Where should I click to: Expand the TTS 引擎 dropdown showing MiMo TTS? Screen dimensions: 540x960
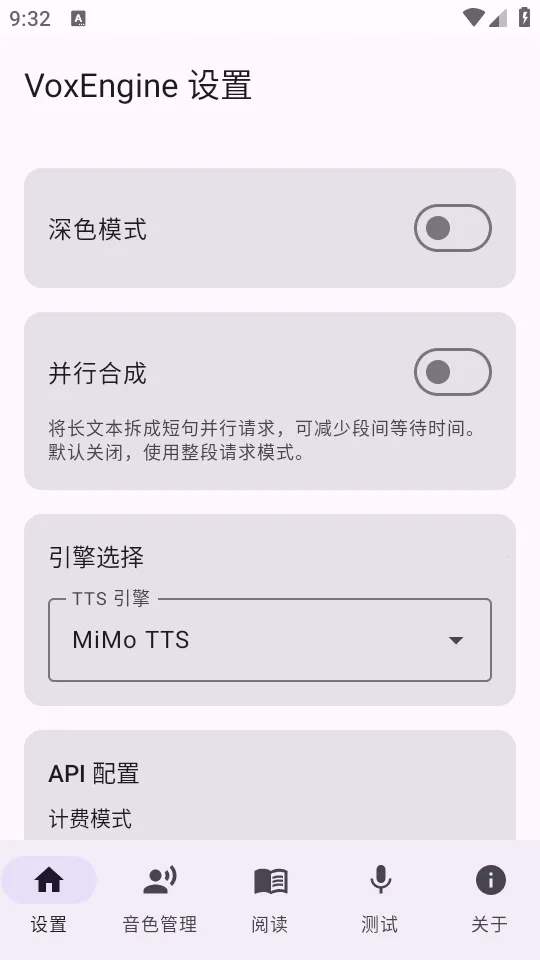pos(270,640)
